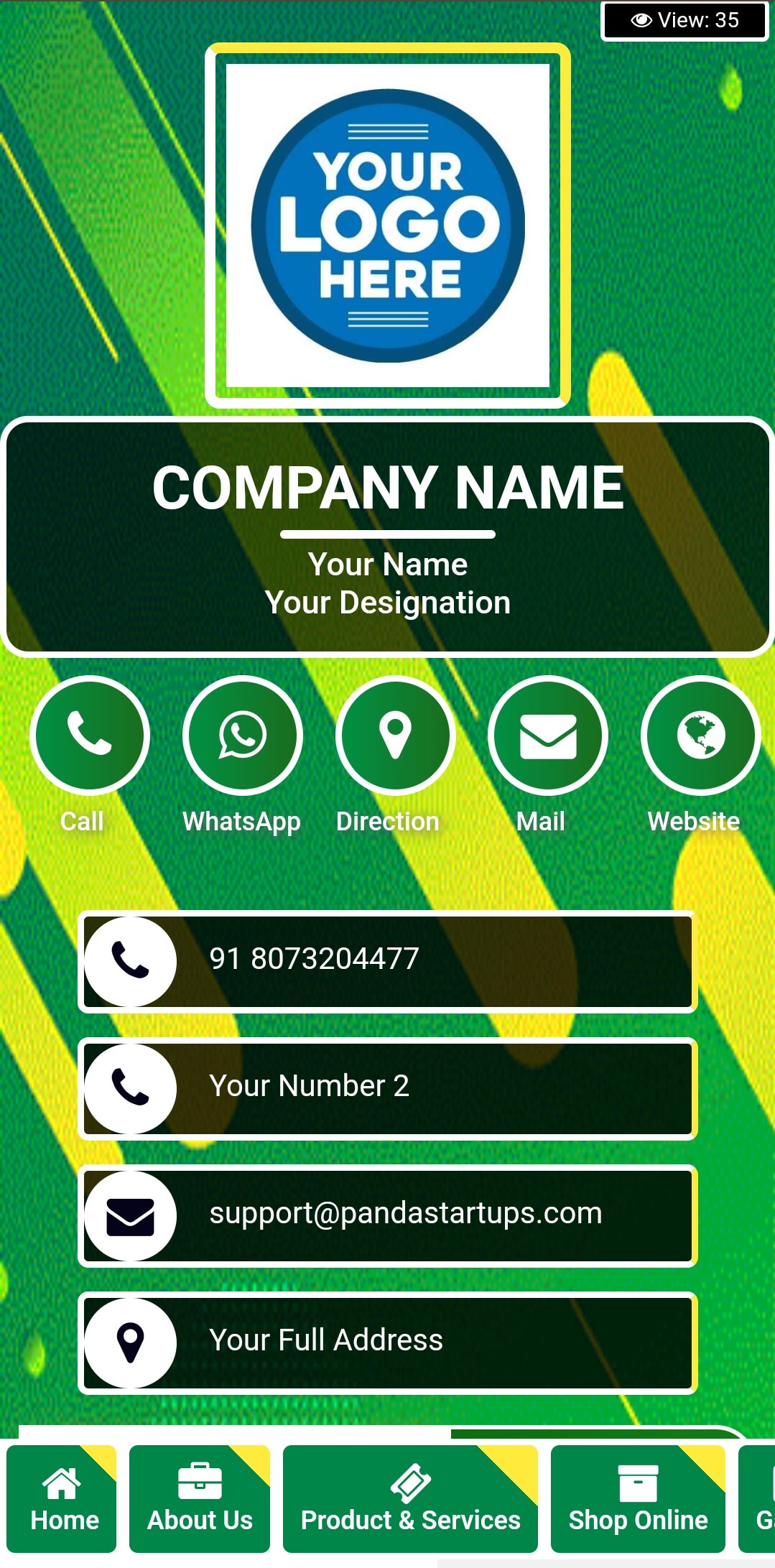Viewport: 775px width, 1568px height.
Task: Open the WhatsApp chat button
Action: [x=243, y=735]
